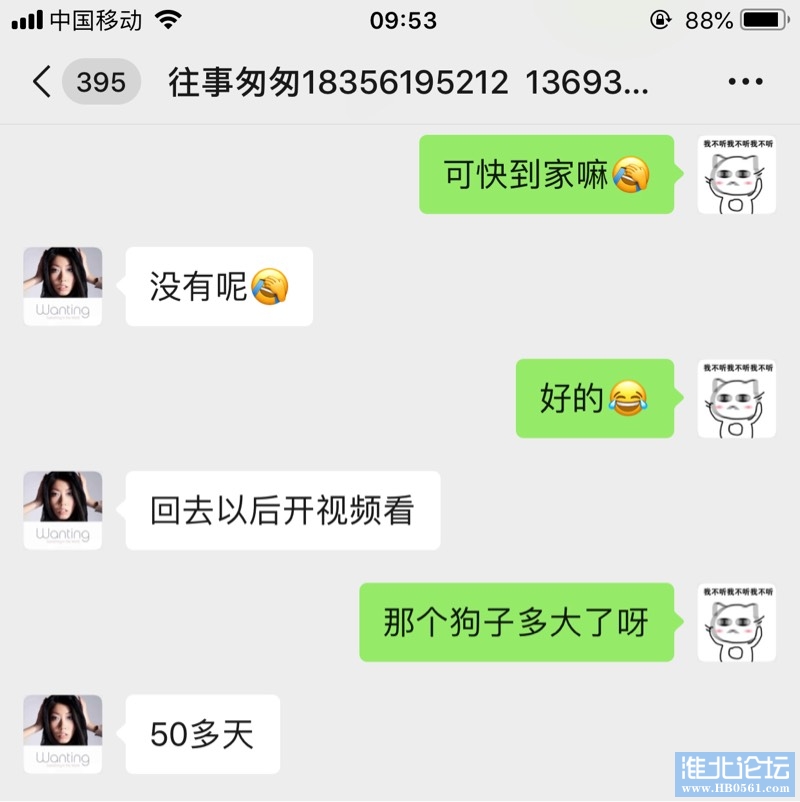The height and width of the screenshot is (802, 800).
Task: Open own avatar beside 那个狗子多大了呀
Action: (737, 623)
